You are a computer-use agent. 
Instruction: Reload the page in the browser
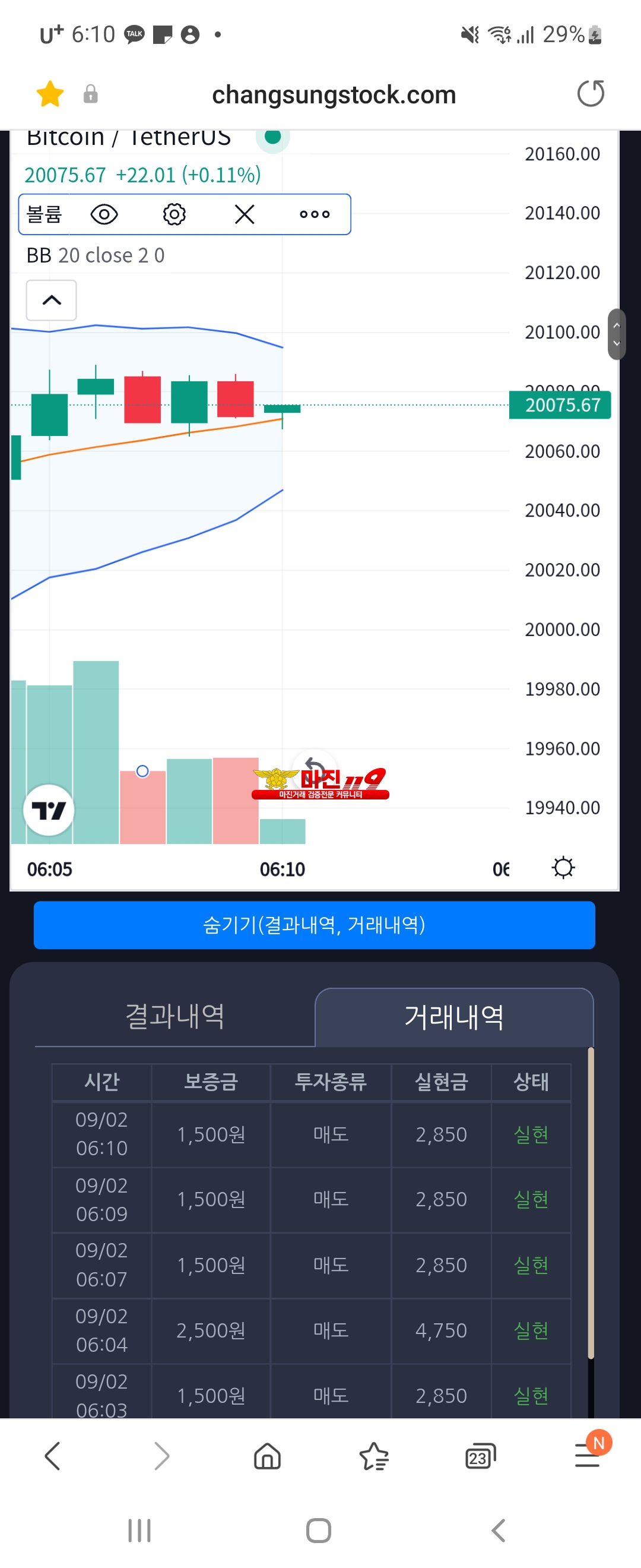click(x=590, y=94)
